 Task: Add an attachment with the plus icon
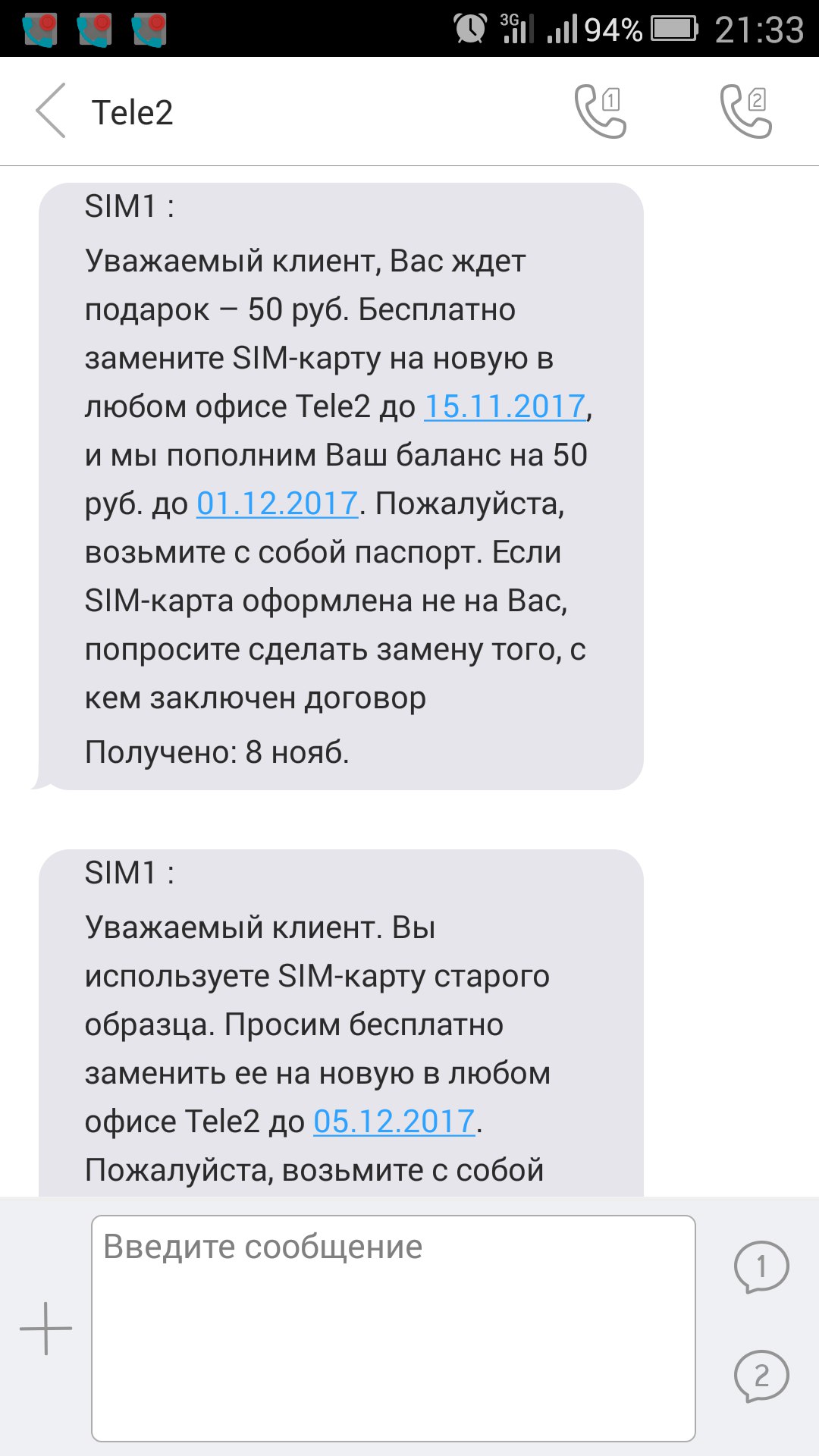tap(45, 1329)
